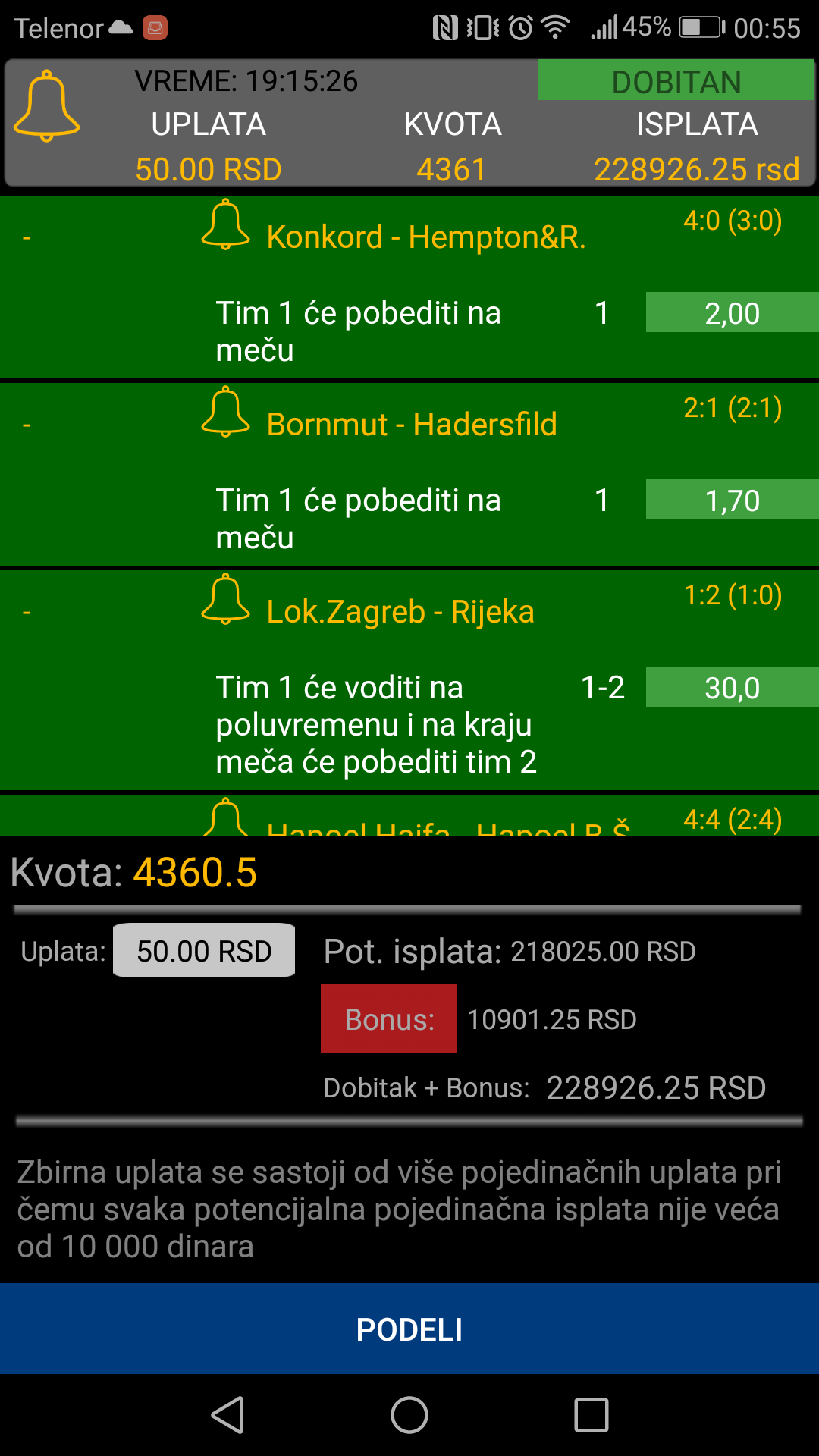Go to the home screen
Image resolution: width=819 pixels, height=1456 pixels.
(x=409, y=1415)
